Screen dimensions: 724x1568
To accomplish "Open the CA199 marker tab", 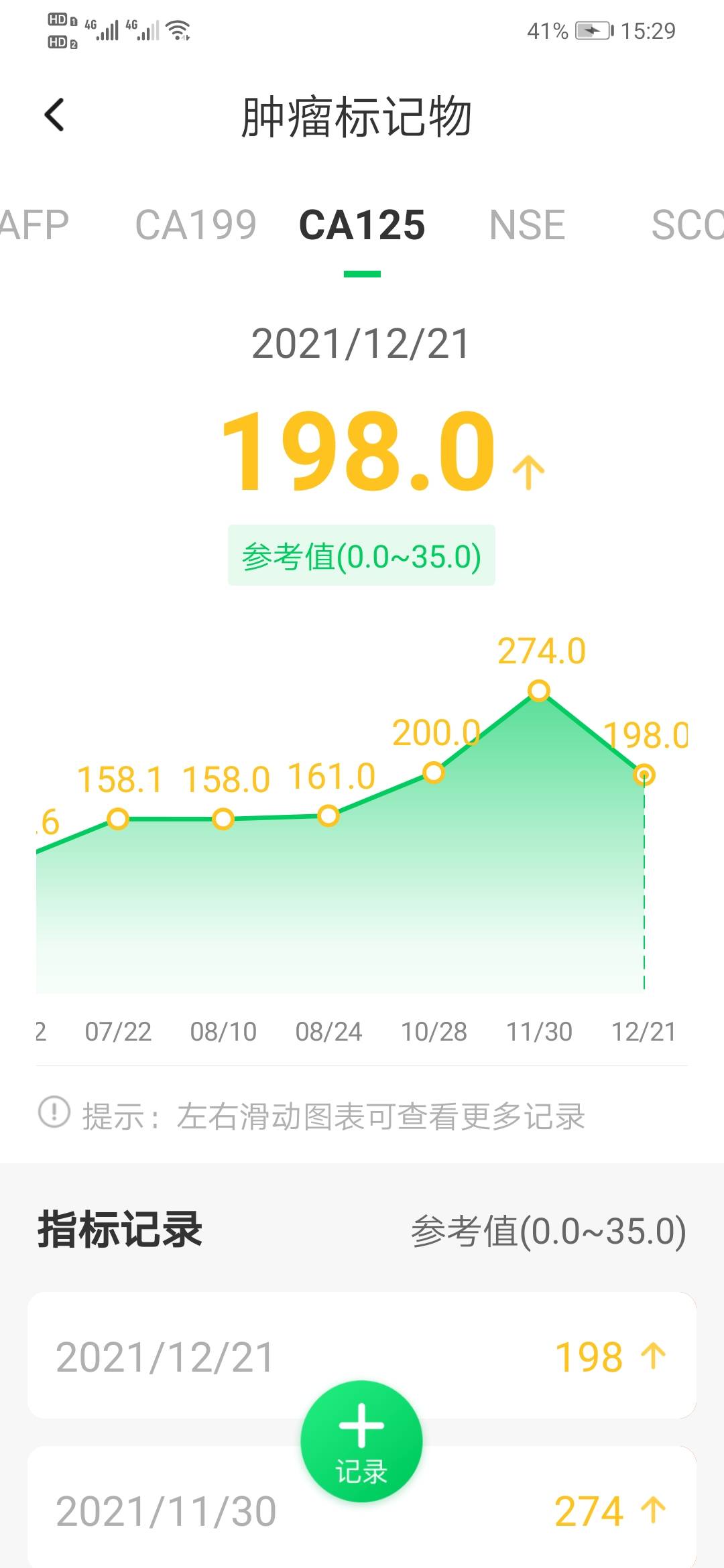I will 196,224.
